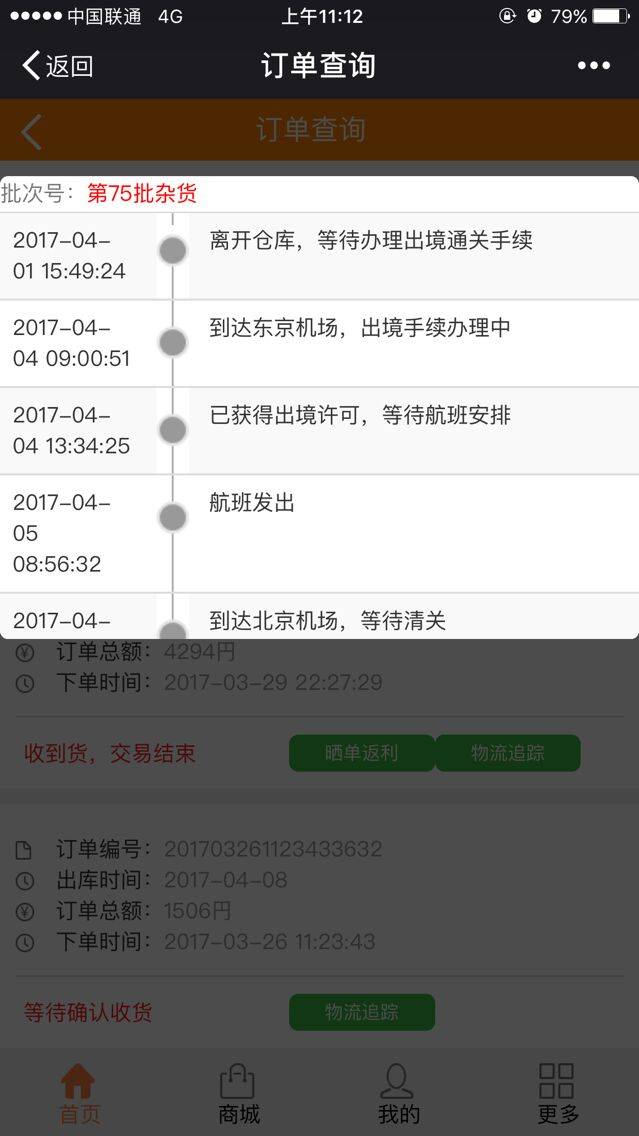Switch to the 首页 tab
Screen dimensions: 639x1136
click(79, 1093)
